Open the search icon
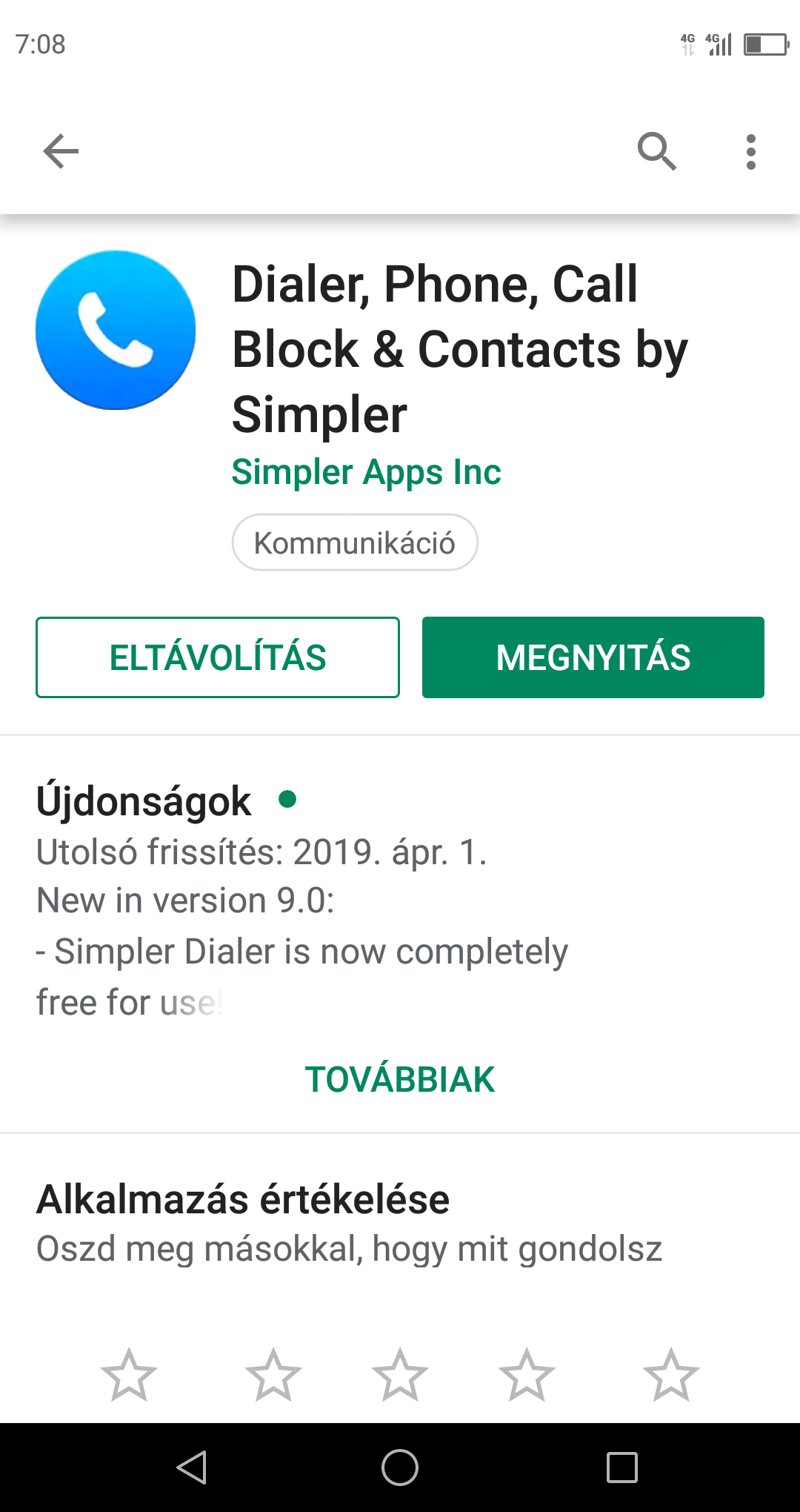 click(x=657, y=152)
